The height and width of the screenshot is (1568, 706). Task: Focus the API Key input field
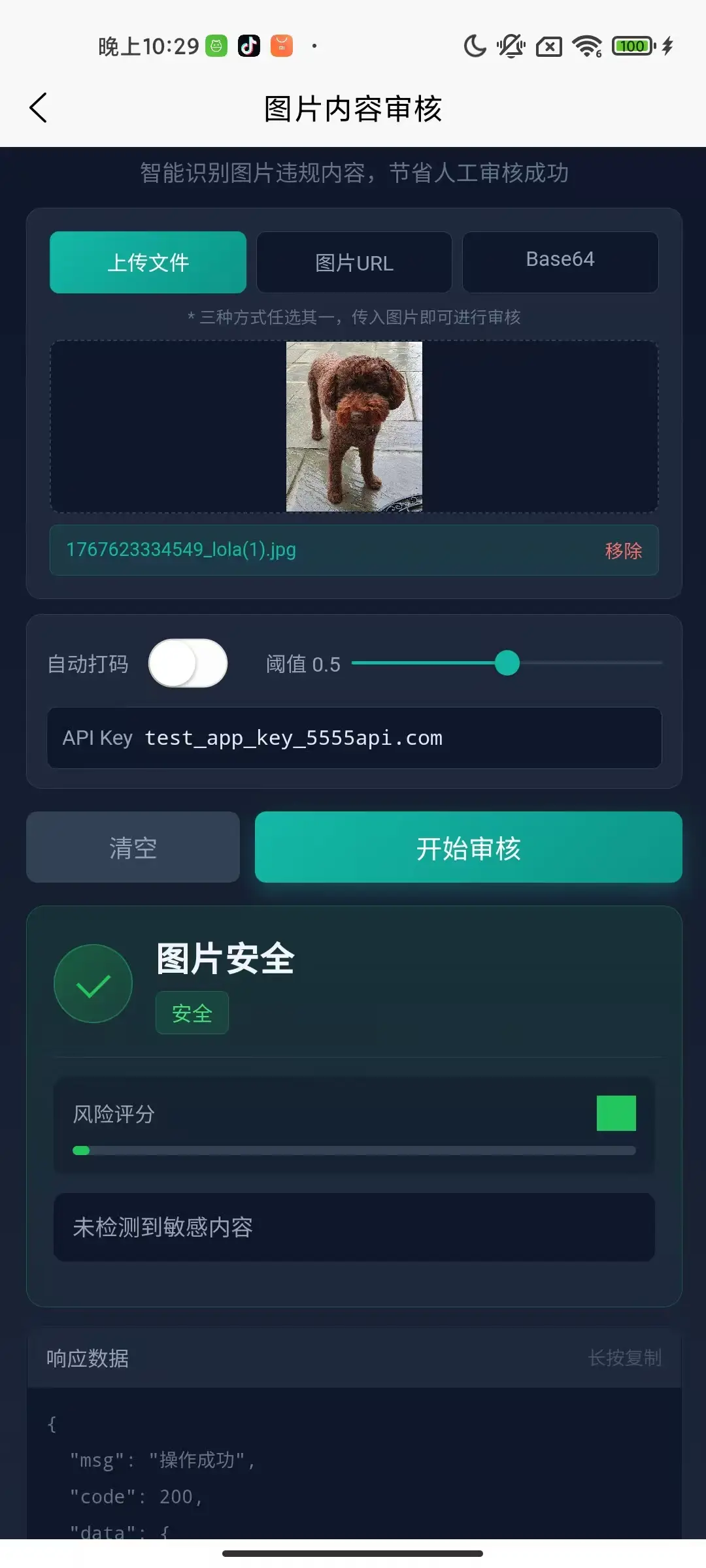point(392,738)
